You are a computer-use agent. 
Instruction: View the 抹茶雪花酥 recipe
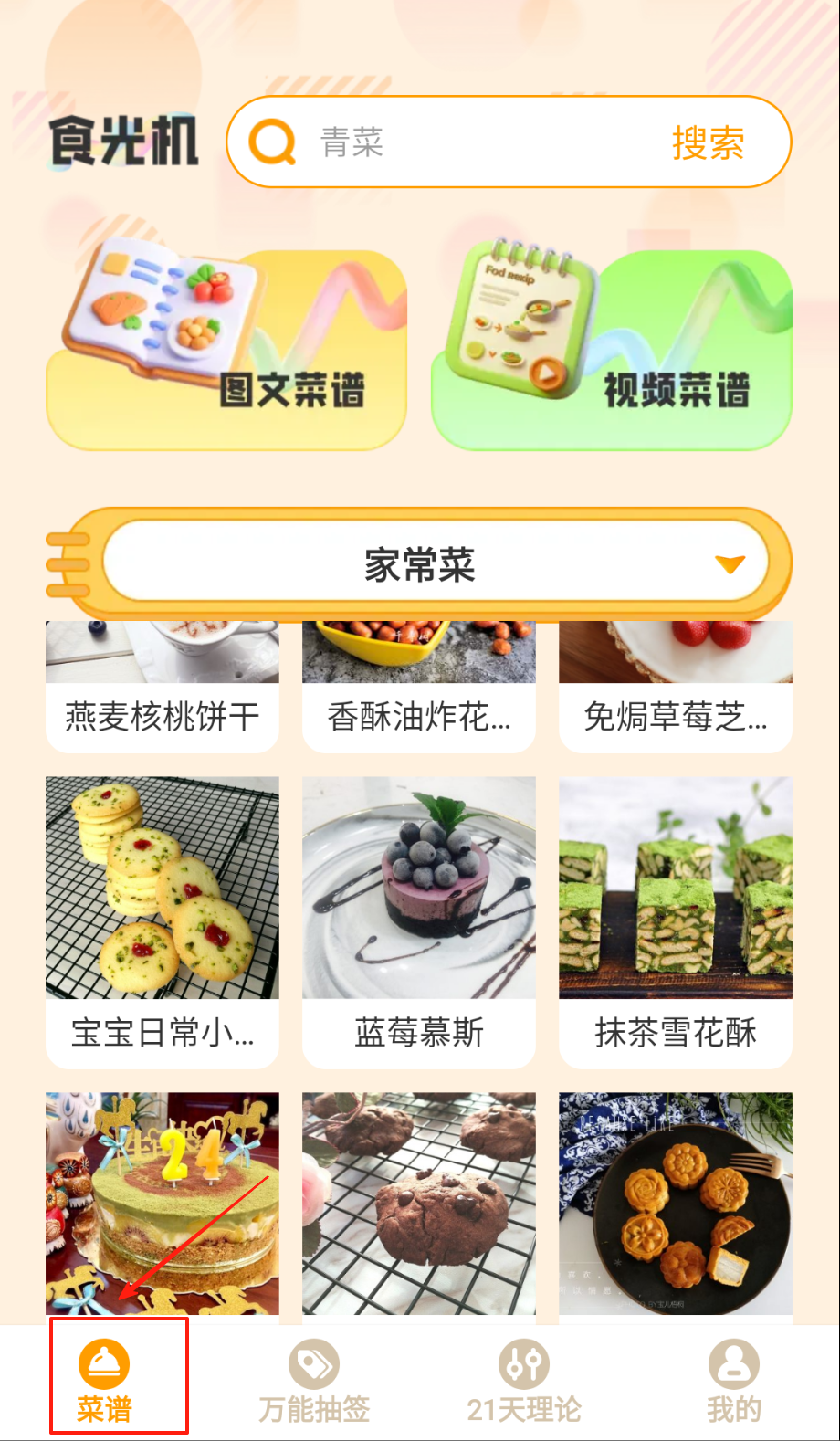(676, 920)
